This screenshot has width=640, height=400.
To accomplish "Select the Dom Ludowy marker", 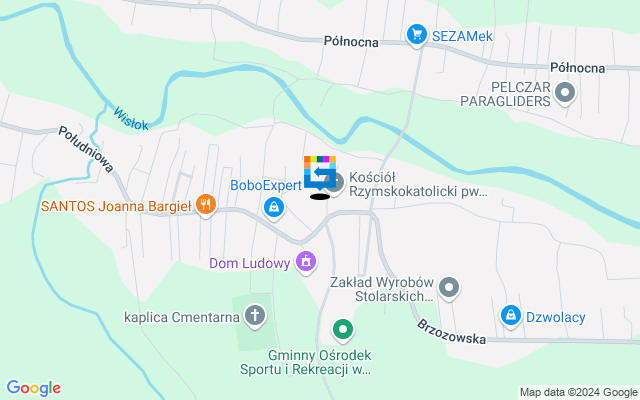I will (x=306, y=263).
